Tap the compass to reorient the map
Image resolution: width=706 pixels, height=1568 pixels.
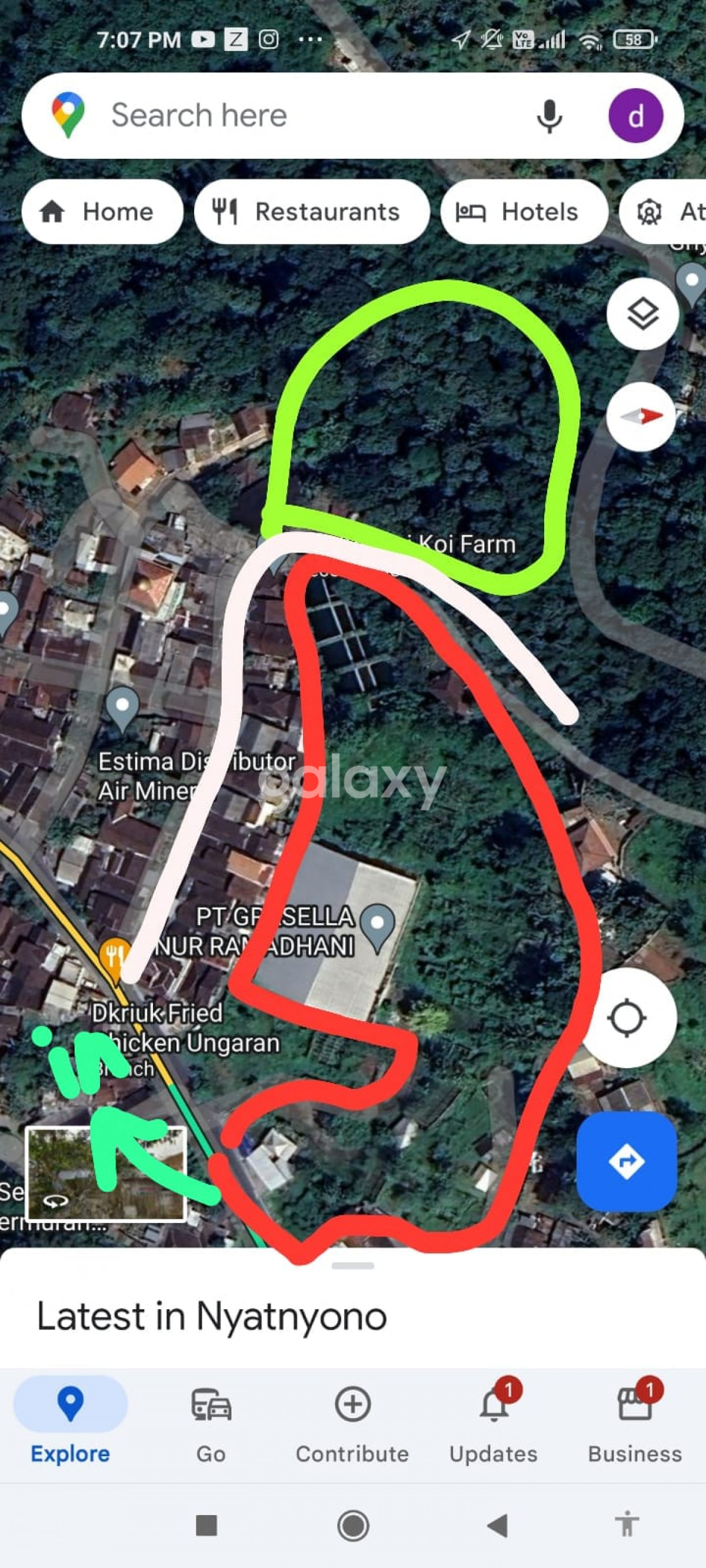(641, 417)
